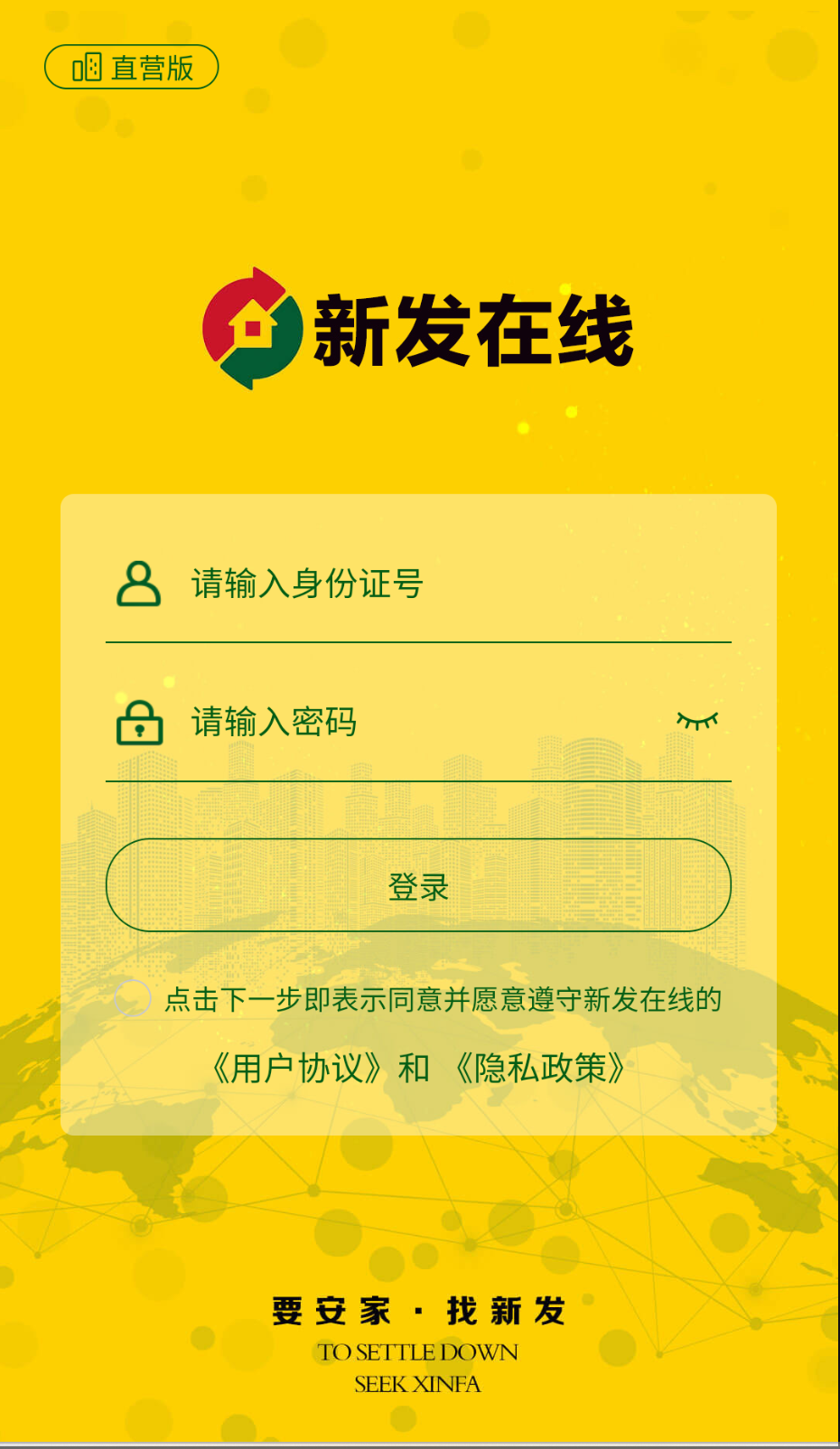The width and height of the screenshot is (840, 1449).
Task: Toggle password visibility eye icon
Action: pos(697,720)
